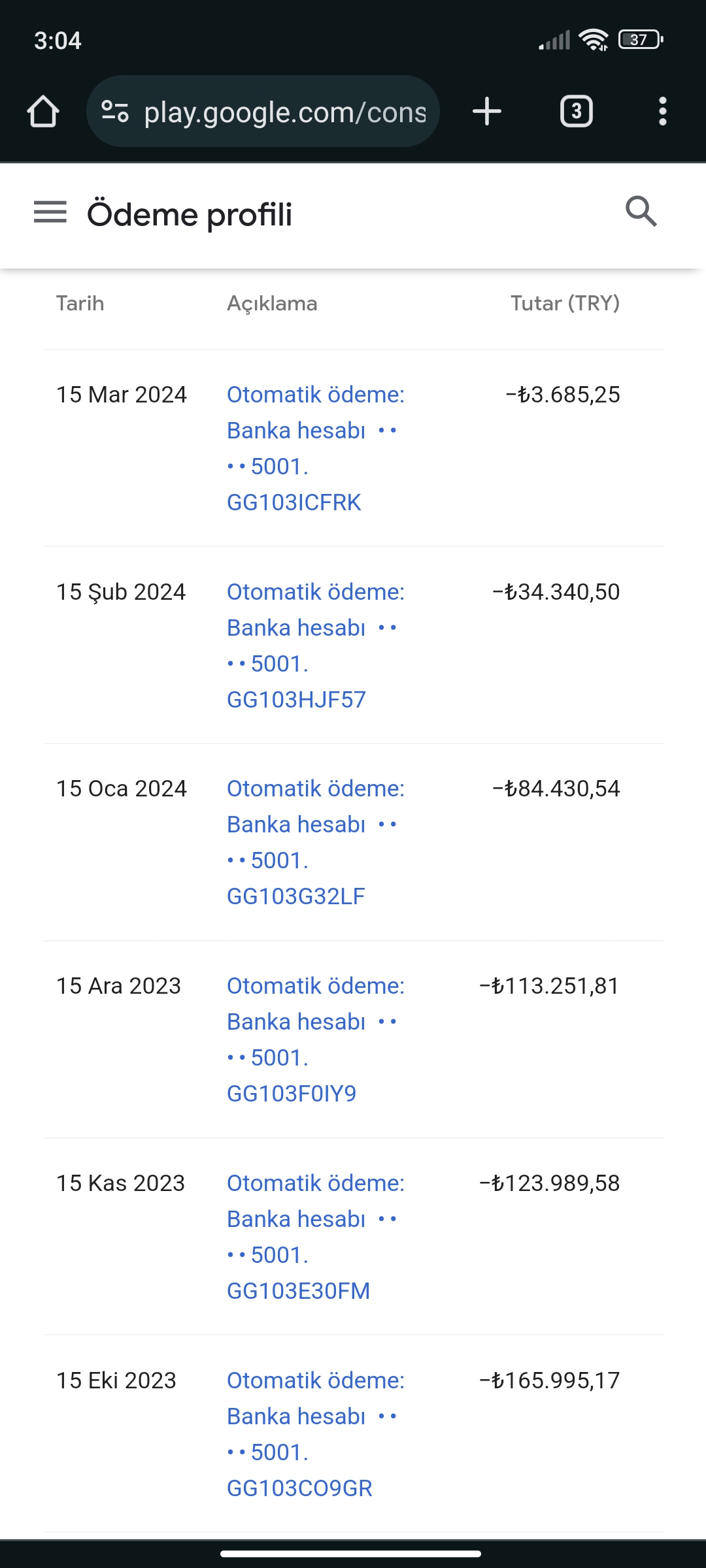
Task: Tap the play.google.com address bar
Action: 263,111
